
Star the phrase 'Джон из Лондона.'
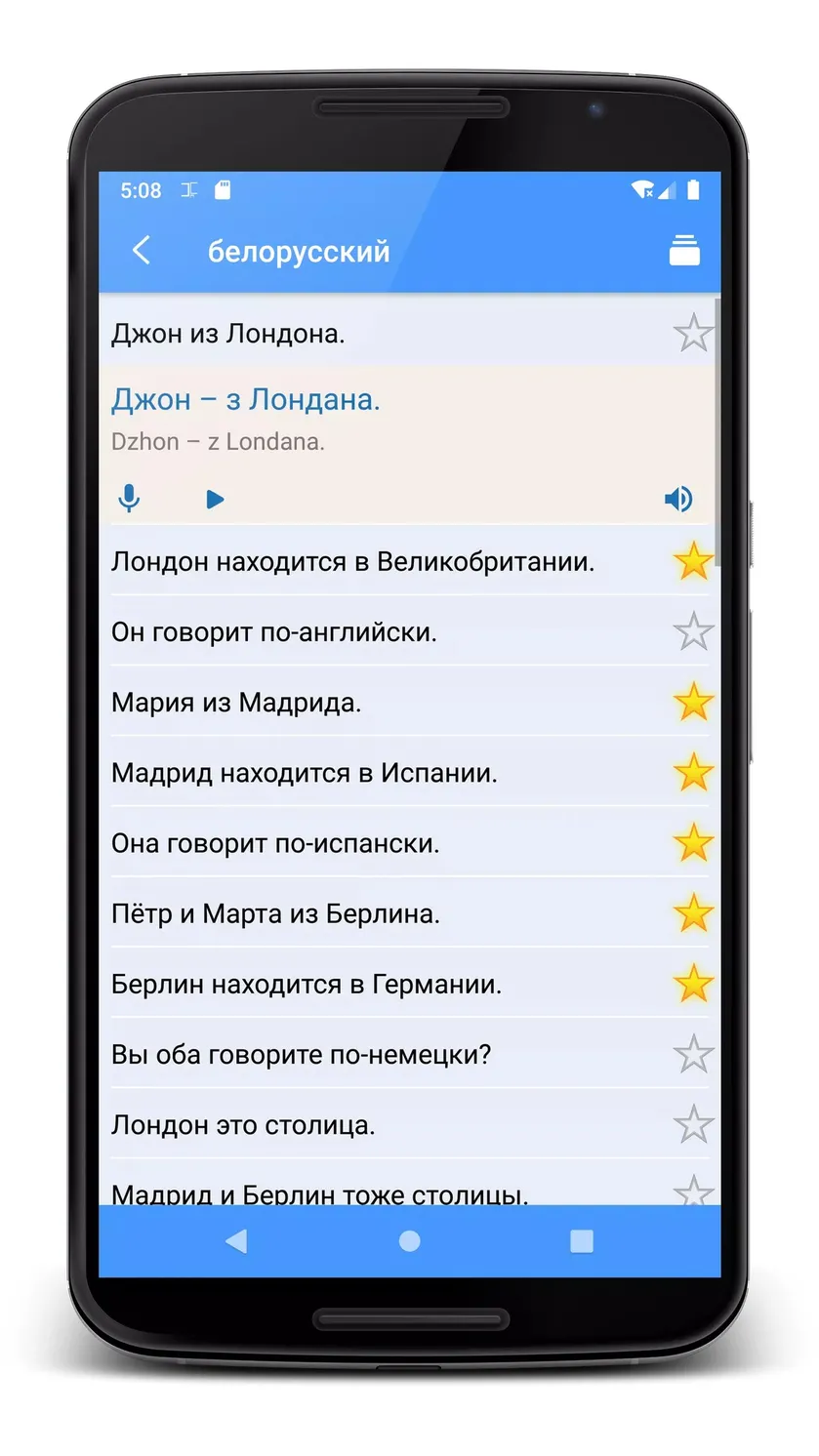pos(693,334)
